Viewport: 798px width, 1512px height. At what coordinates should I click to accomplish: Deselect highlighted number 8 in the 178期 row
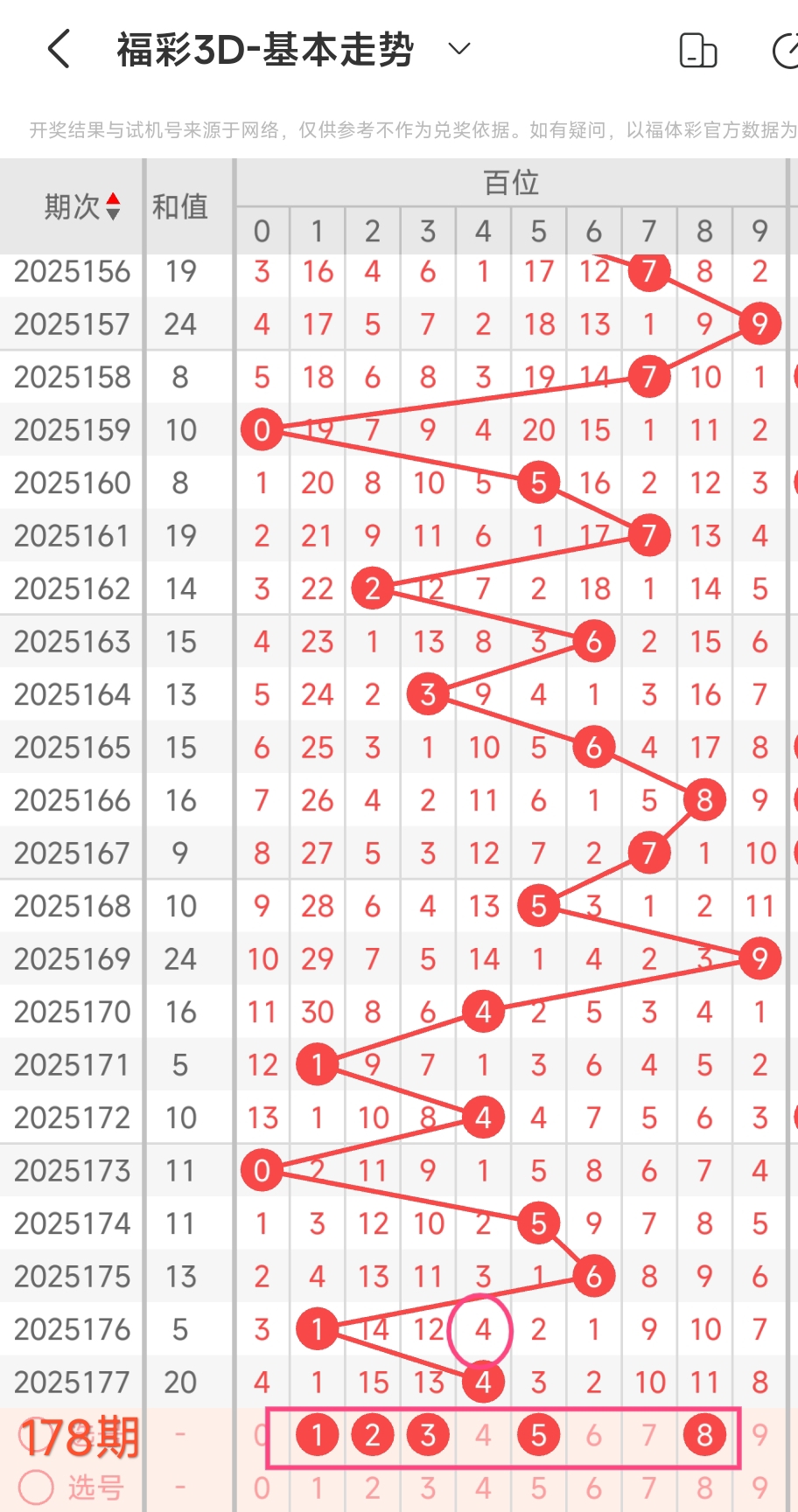[x=705, y=1435]
